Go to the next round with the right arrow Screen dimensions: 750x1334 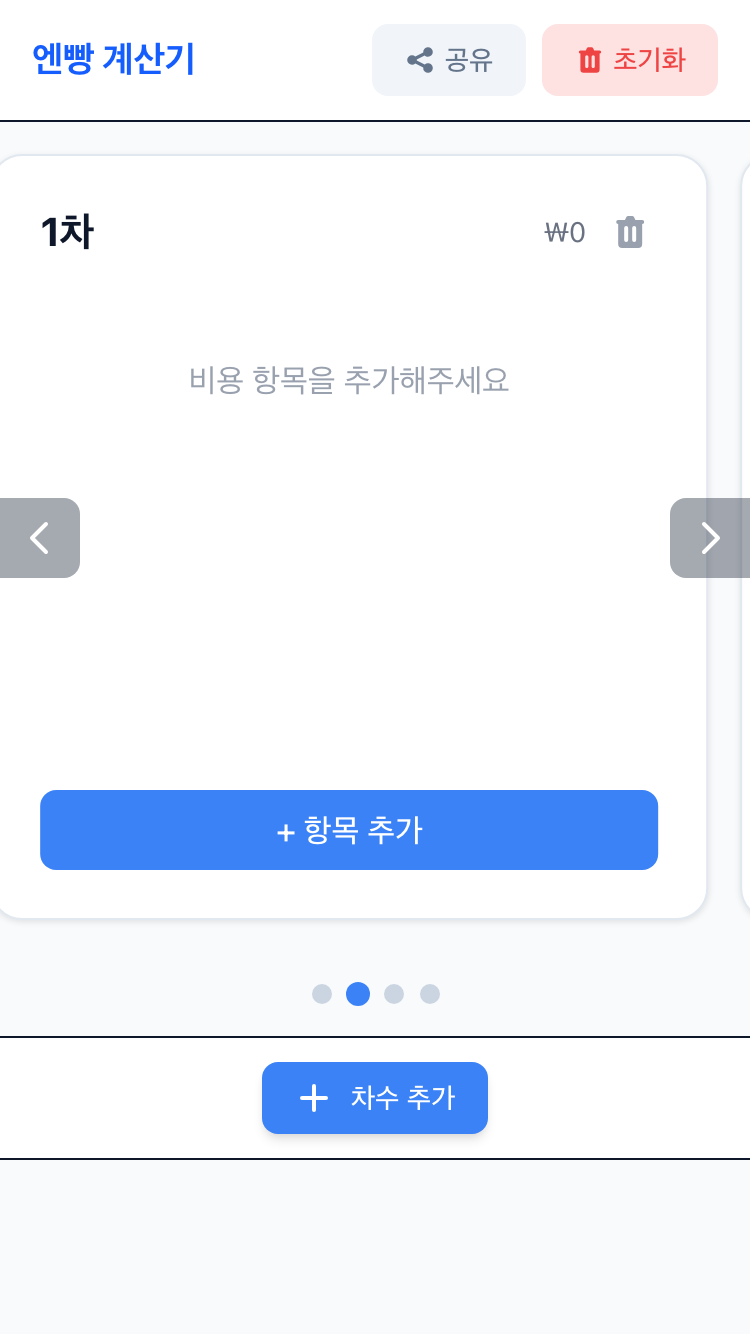709,538
